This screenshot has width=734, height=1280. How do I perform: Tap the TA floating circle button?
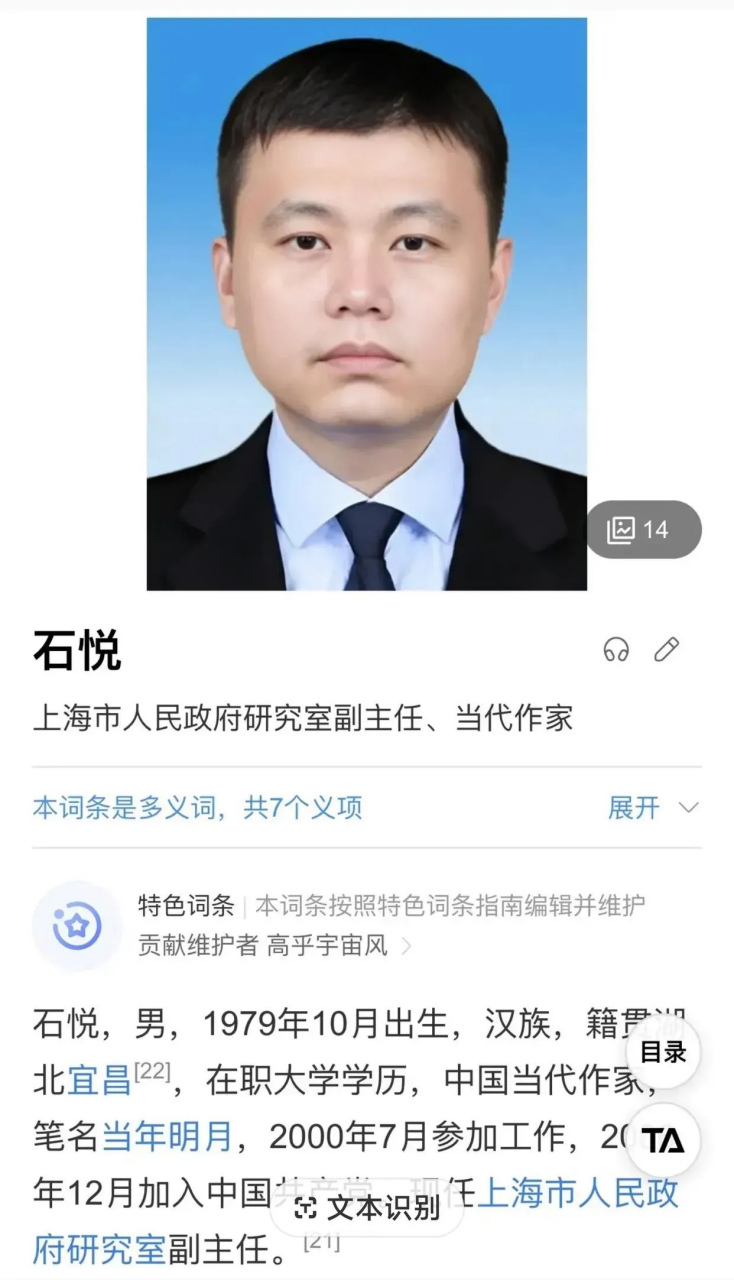click(x=664, y=1140)
